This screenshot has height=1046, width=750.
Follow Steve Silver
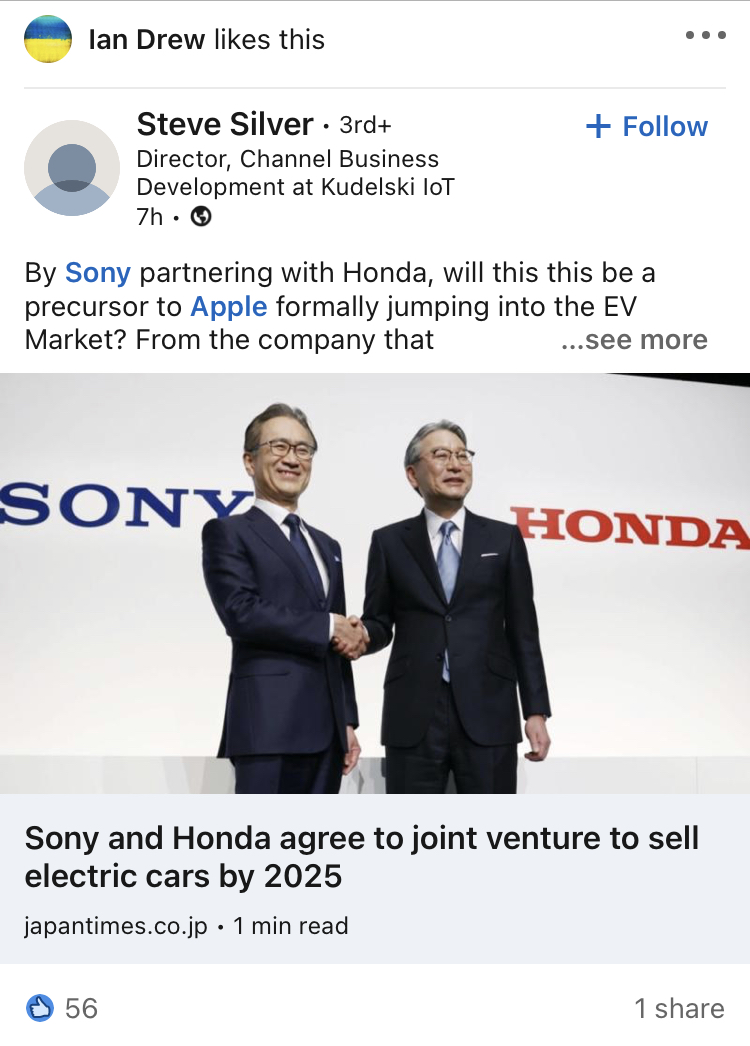[646, 127]
